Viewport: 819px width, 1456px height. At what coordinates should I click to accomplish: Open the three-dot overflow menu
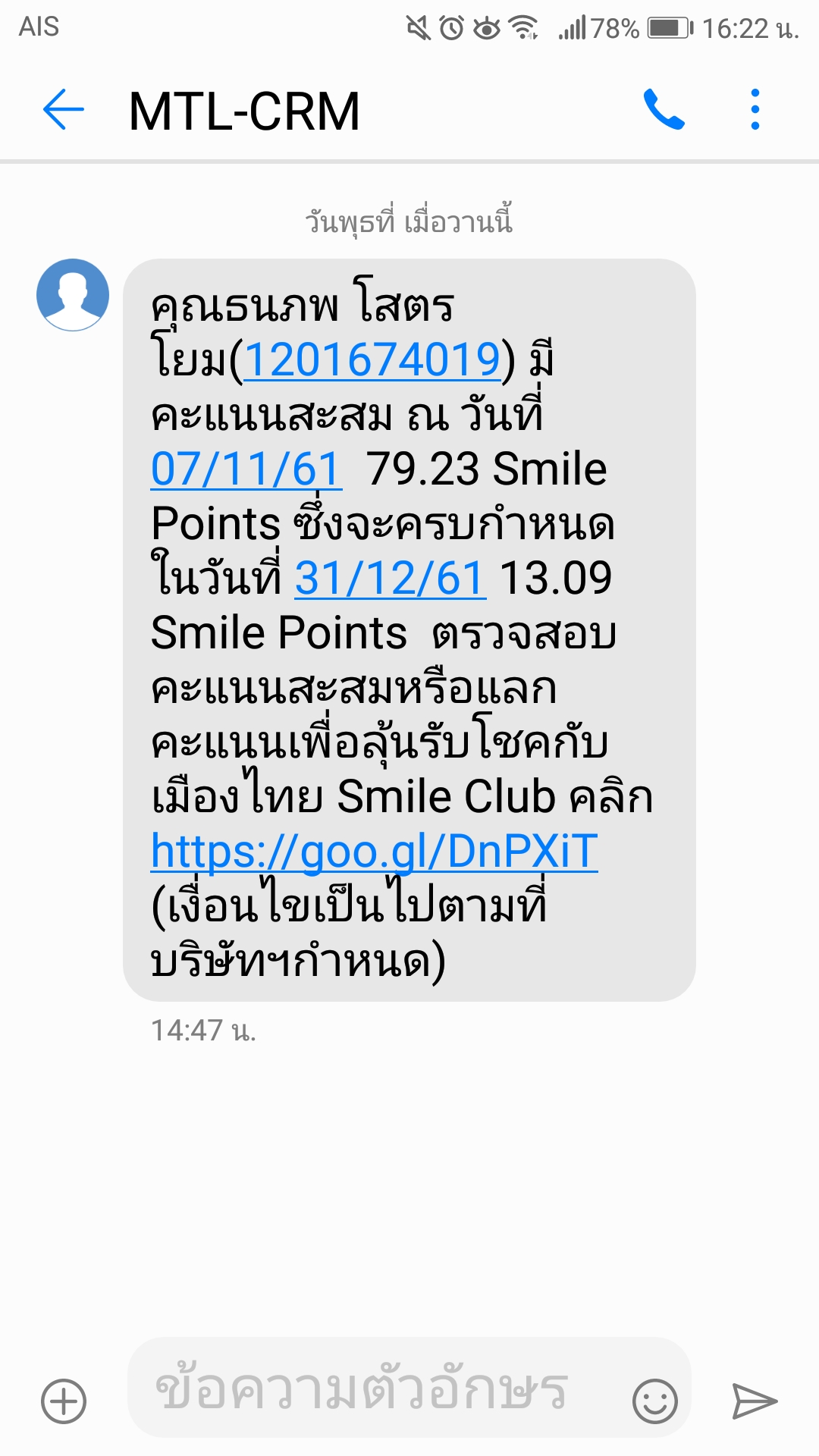(x=755, y=110)
